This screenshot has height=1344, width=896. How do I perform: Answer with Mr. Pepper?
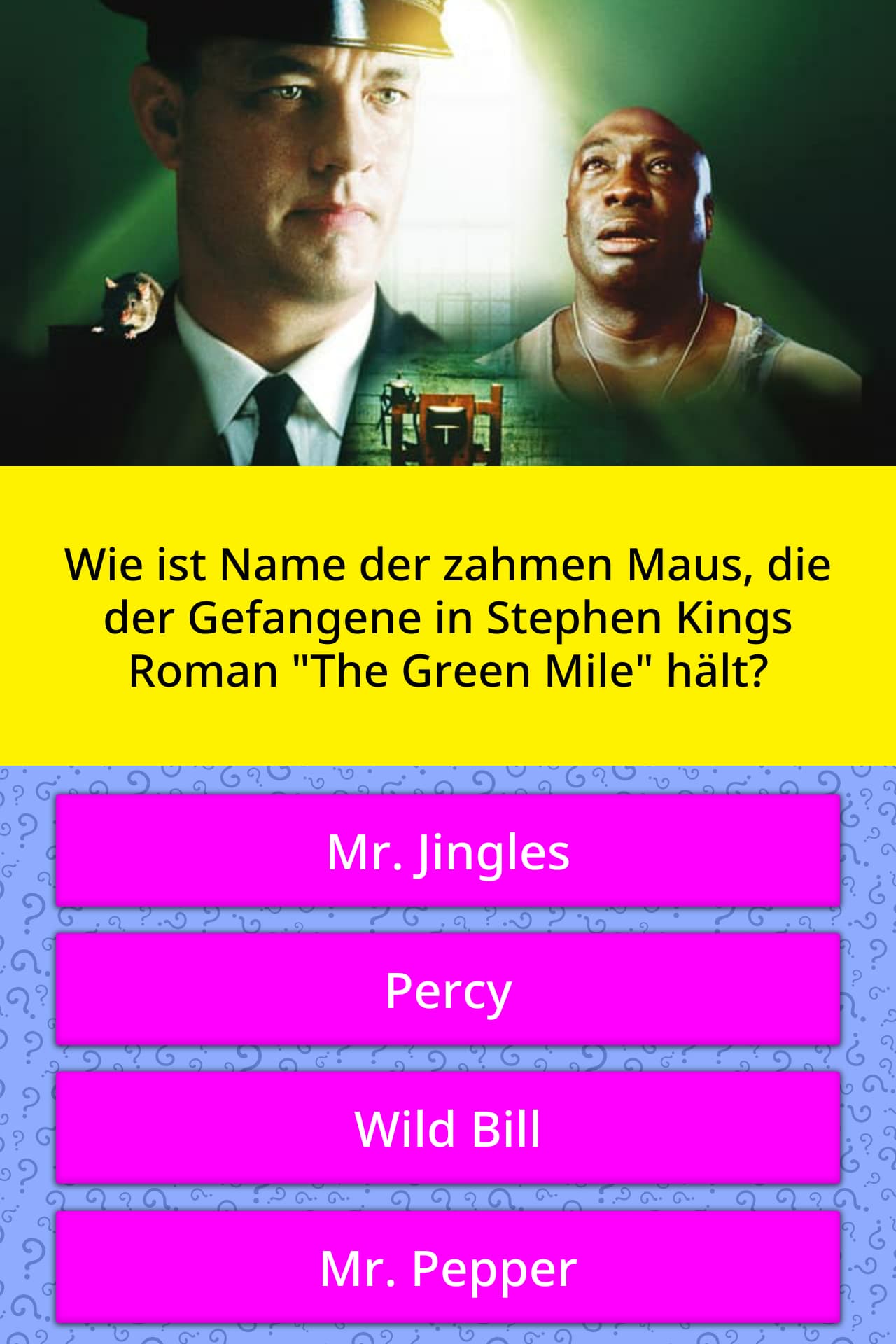click(448, 1268)
